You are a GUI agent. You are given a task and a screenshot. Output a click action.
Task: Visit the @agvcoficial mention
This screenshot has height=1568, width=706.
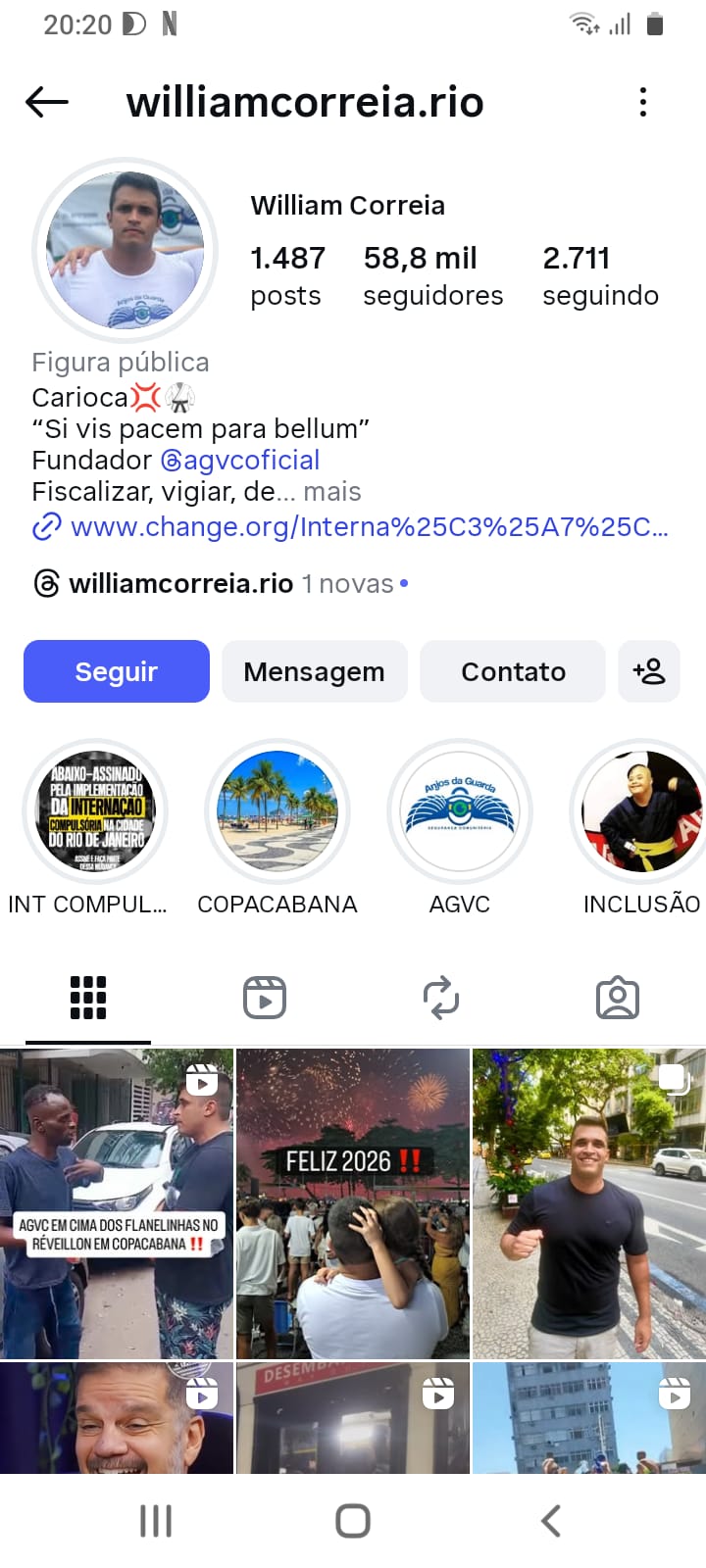pos(240,461)
